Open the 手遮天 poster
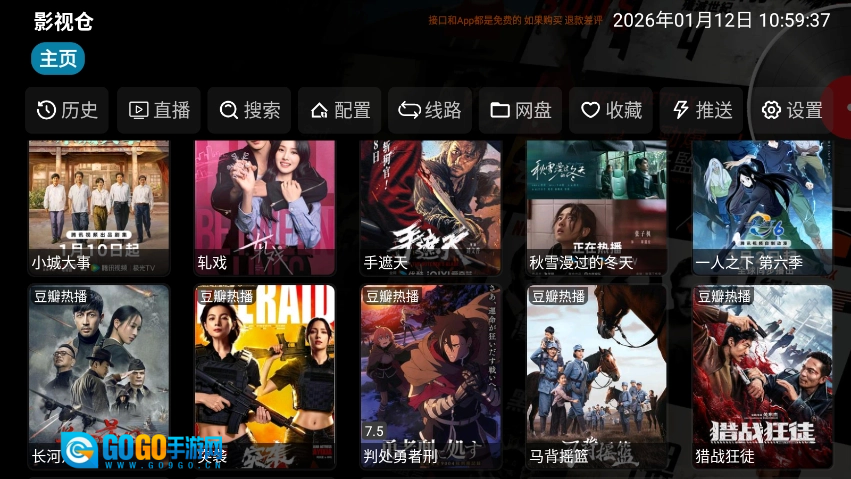The width and height of the screenshot is (851, 479). (x=430, y=207)
